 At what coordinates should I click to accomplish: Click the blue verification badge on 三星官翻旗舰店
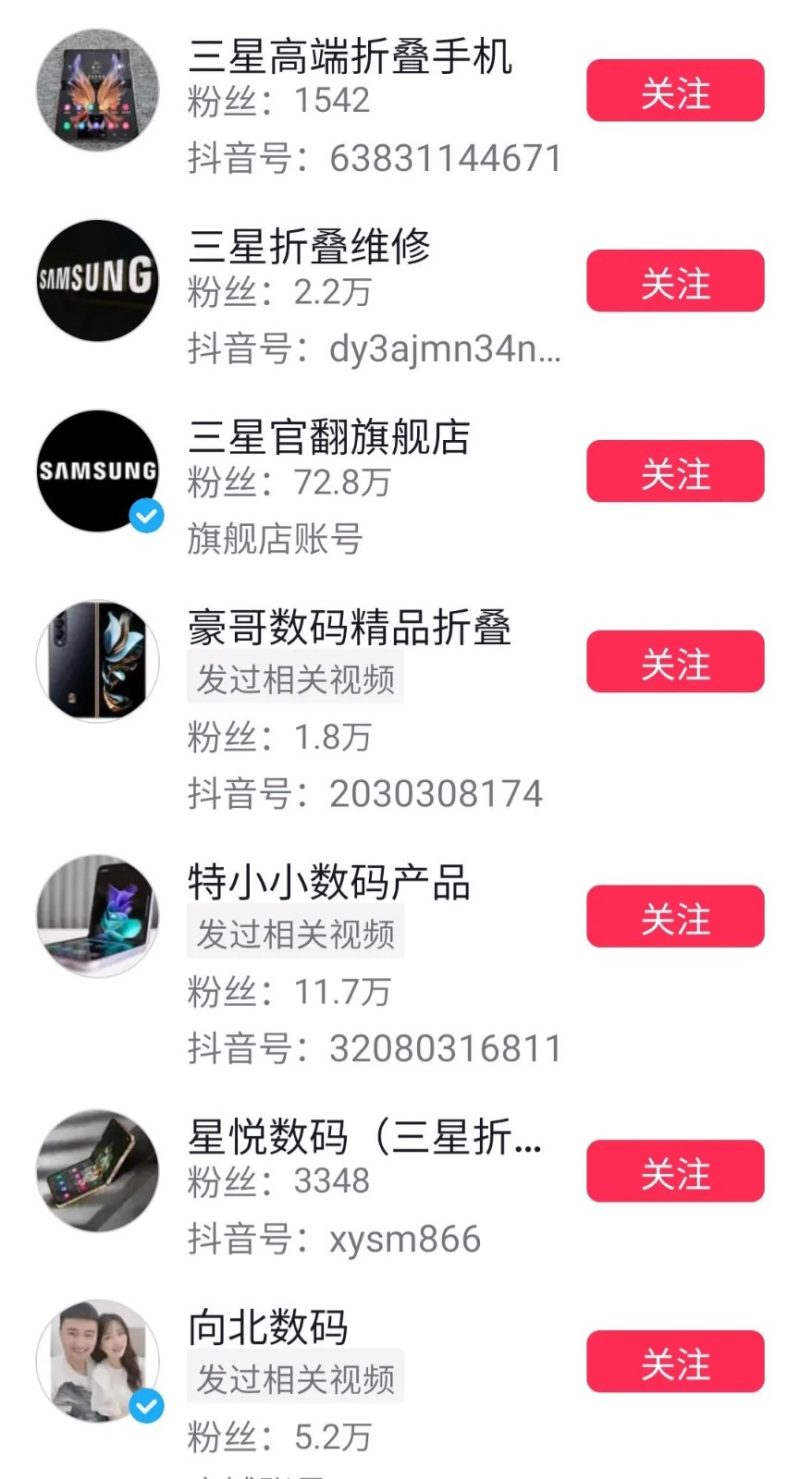click(x=144, y=516)
